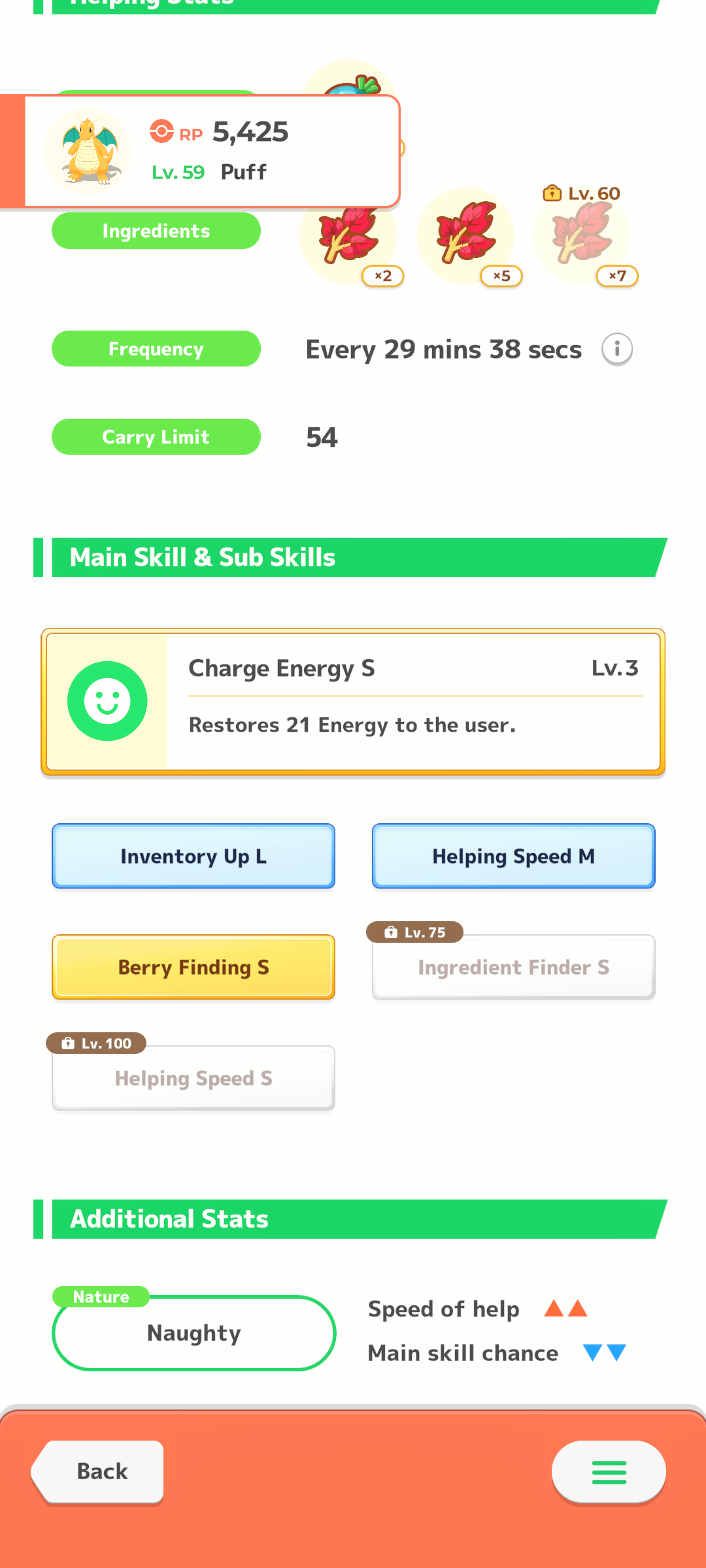The width and height of the screenshot is (706, 1568).
Task: Open the hamburger menu button
Action: [609, 1471]
